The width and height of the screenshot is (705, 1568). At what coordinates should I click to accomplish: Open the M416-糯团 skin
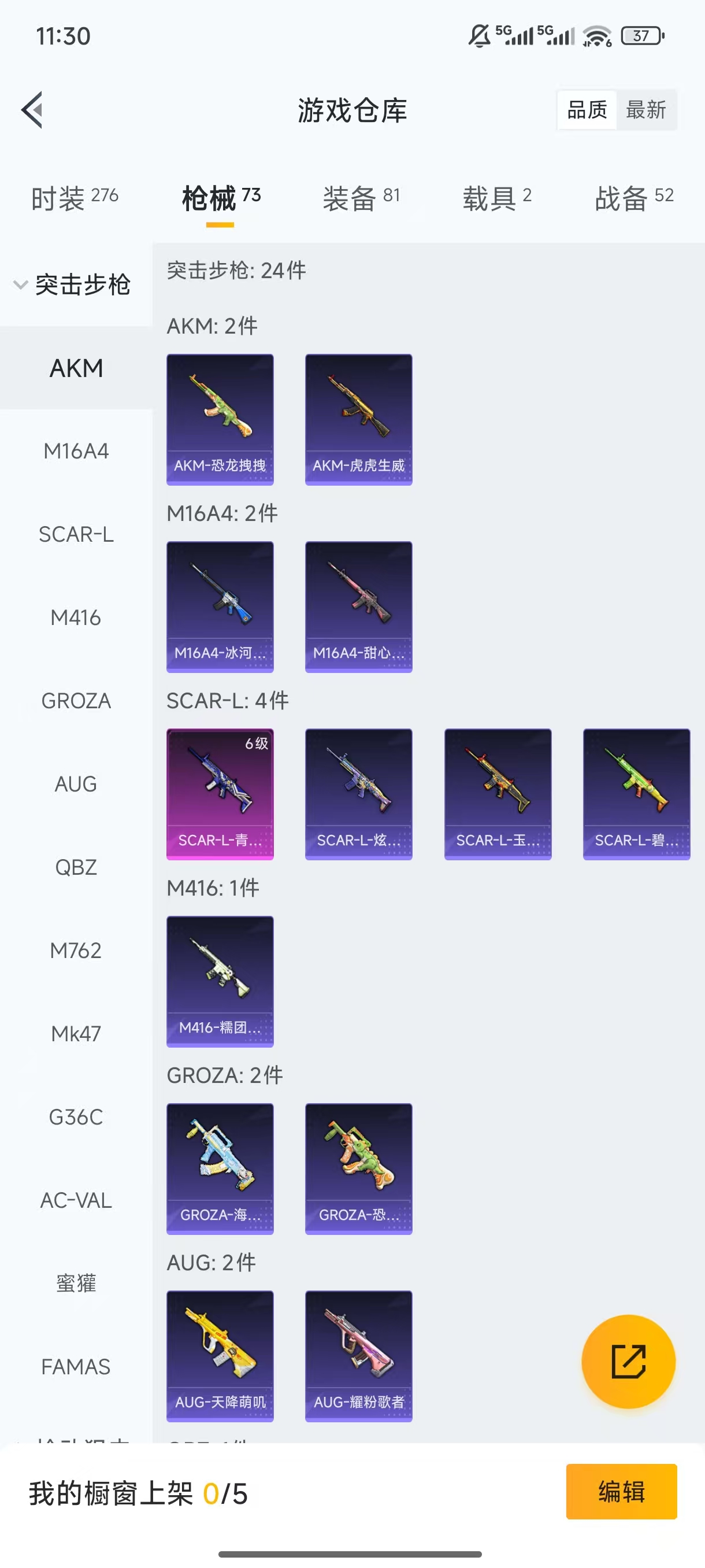[x=220, y=981]
